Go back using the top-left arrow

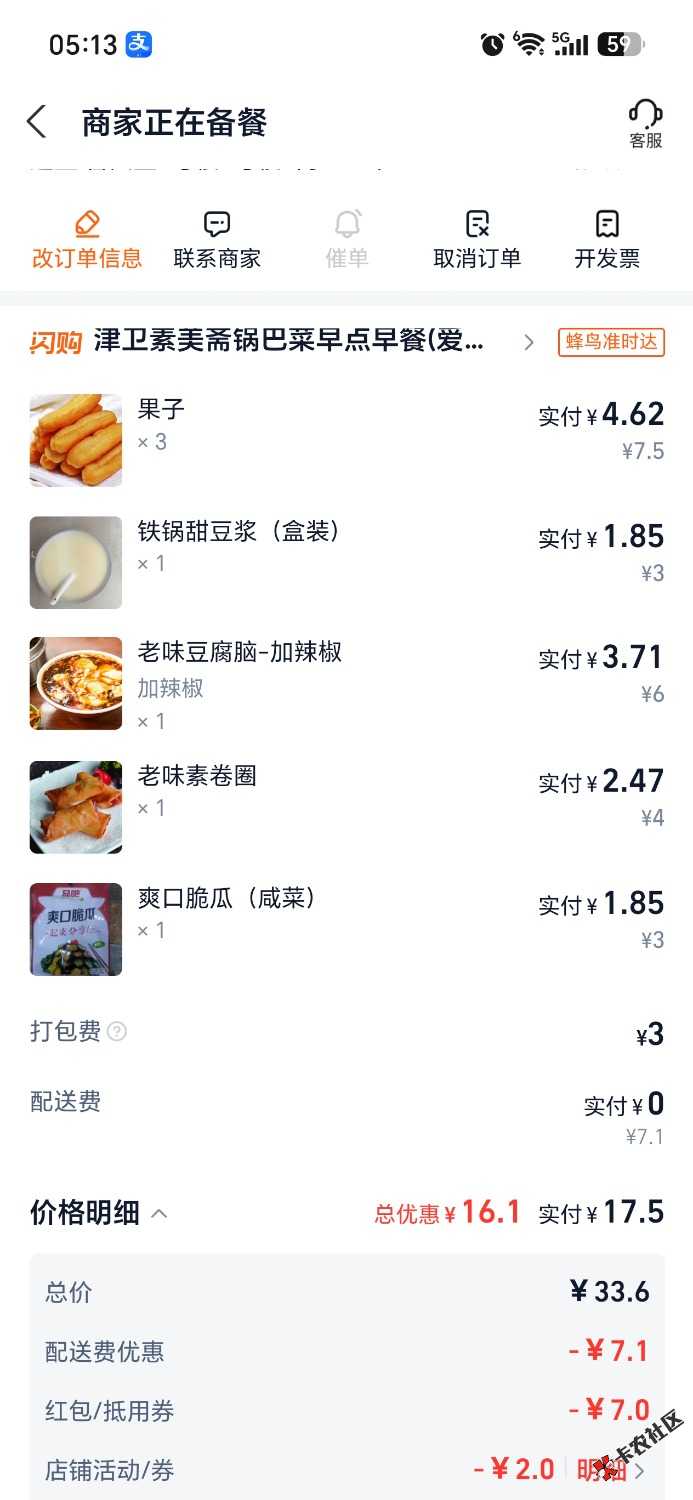click(x=37, y=122)
